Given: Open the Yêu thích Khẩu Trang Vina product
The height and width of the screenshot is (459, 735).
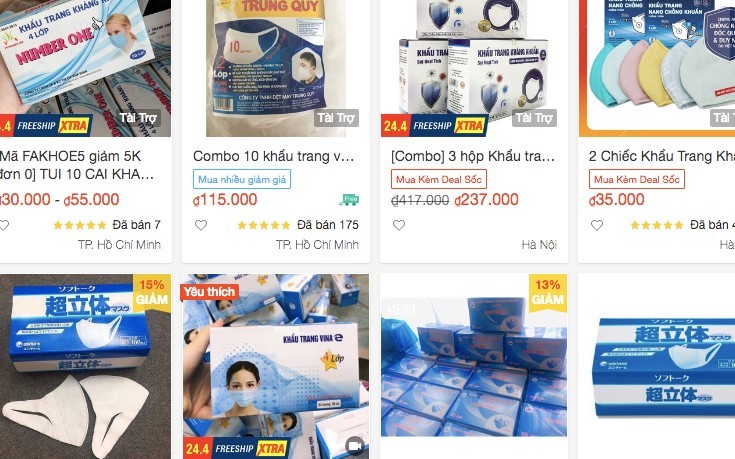Looking at the screenshot, I should click(x=275, y=366).
